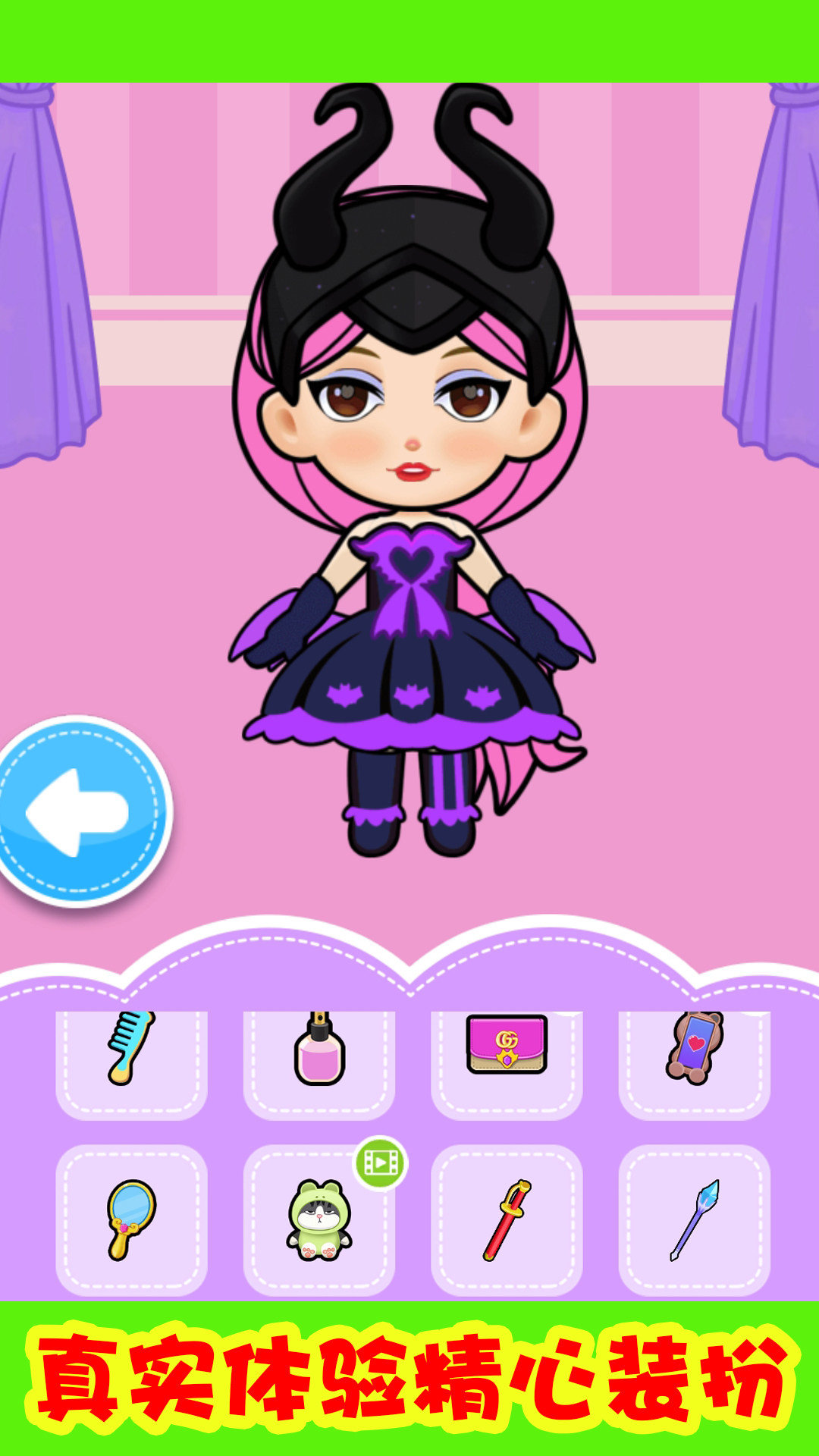Select the blue comb accessory

click(131, 1054)
